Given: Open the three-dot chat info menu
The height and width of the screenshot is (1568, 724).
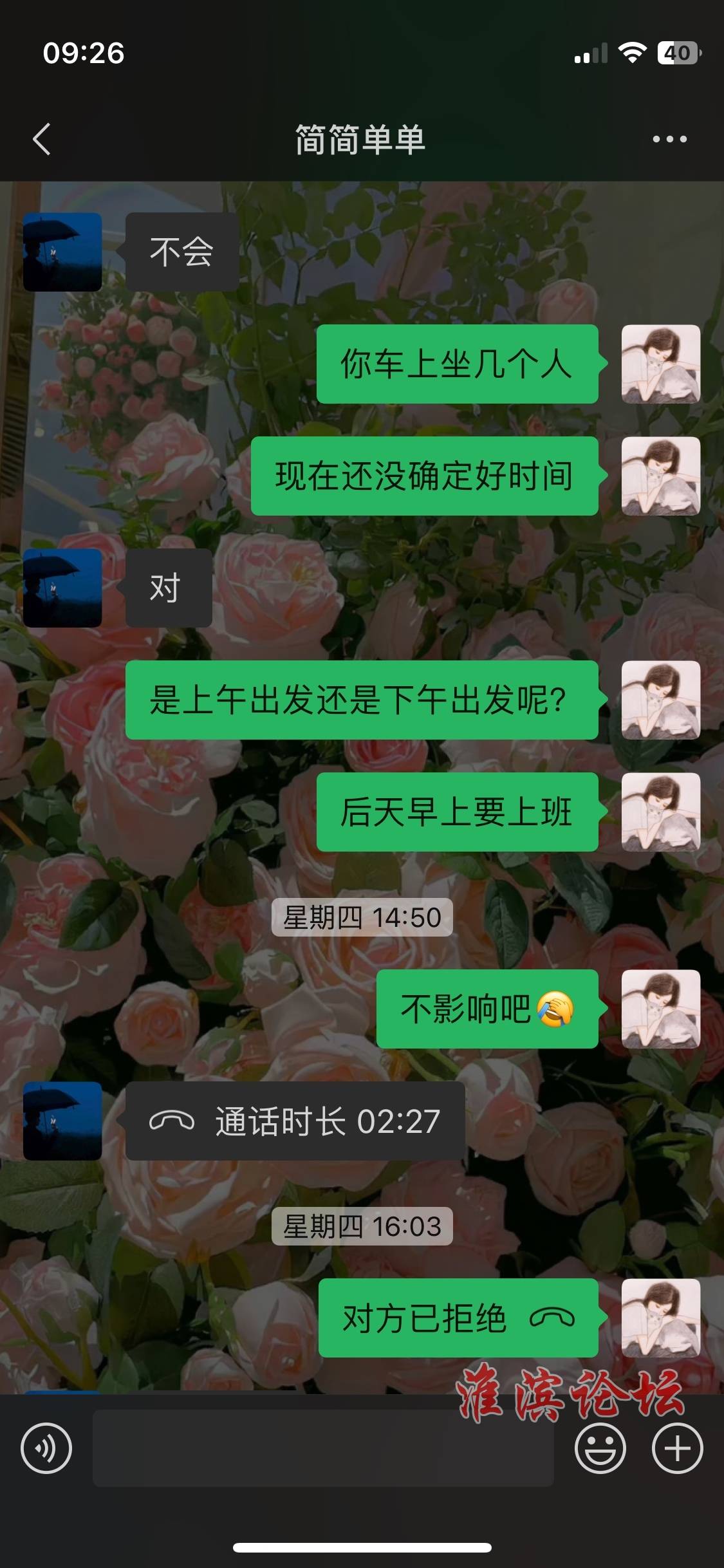Looking at the screenshot, I should point(669,139).
